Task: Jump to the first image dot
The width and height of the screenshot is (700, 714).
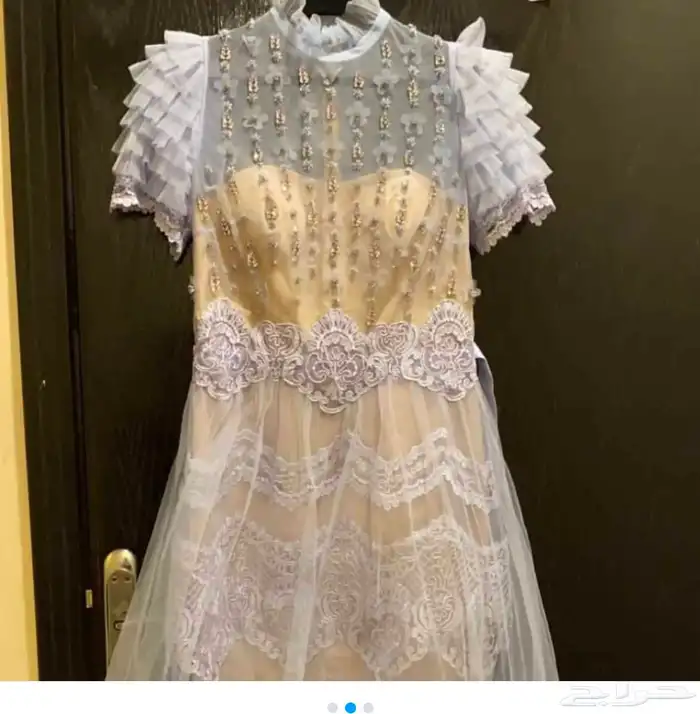Action: (332, 707)
